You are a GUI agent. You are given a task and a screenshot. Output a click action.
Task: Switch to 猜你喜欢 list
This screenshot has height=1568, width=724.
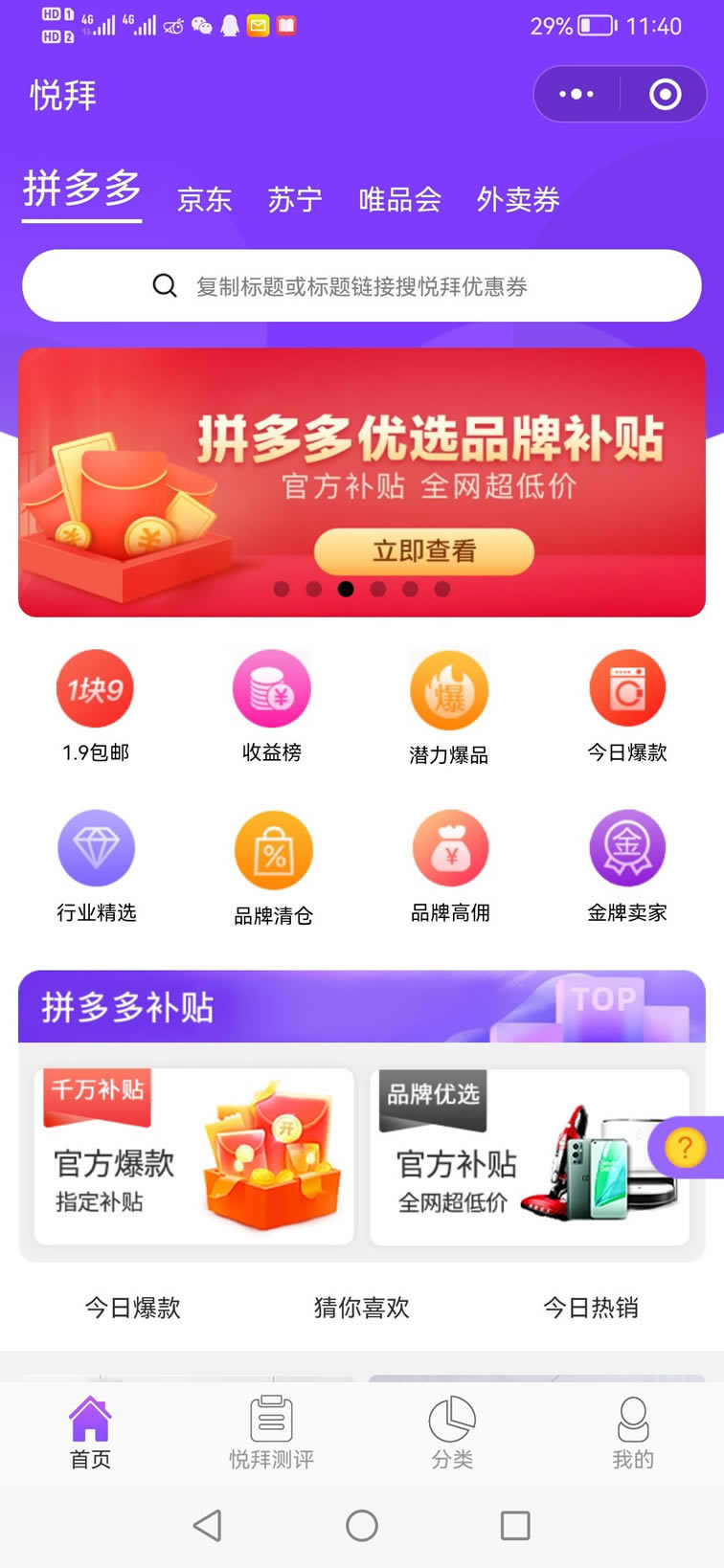pos(362,1308)
